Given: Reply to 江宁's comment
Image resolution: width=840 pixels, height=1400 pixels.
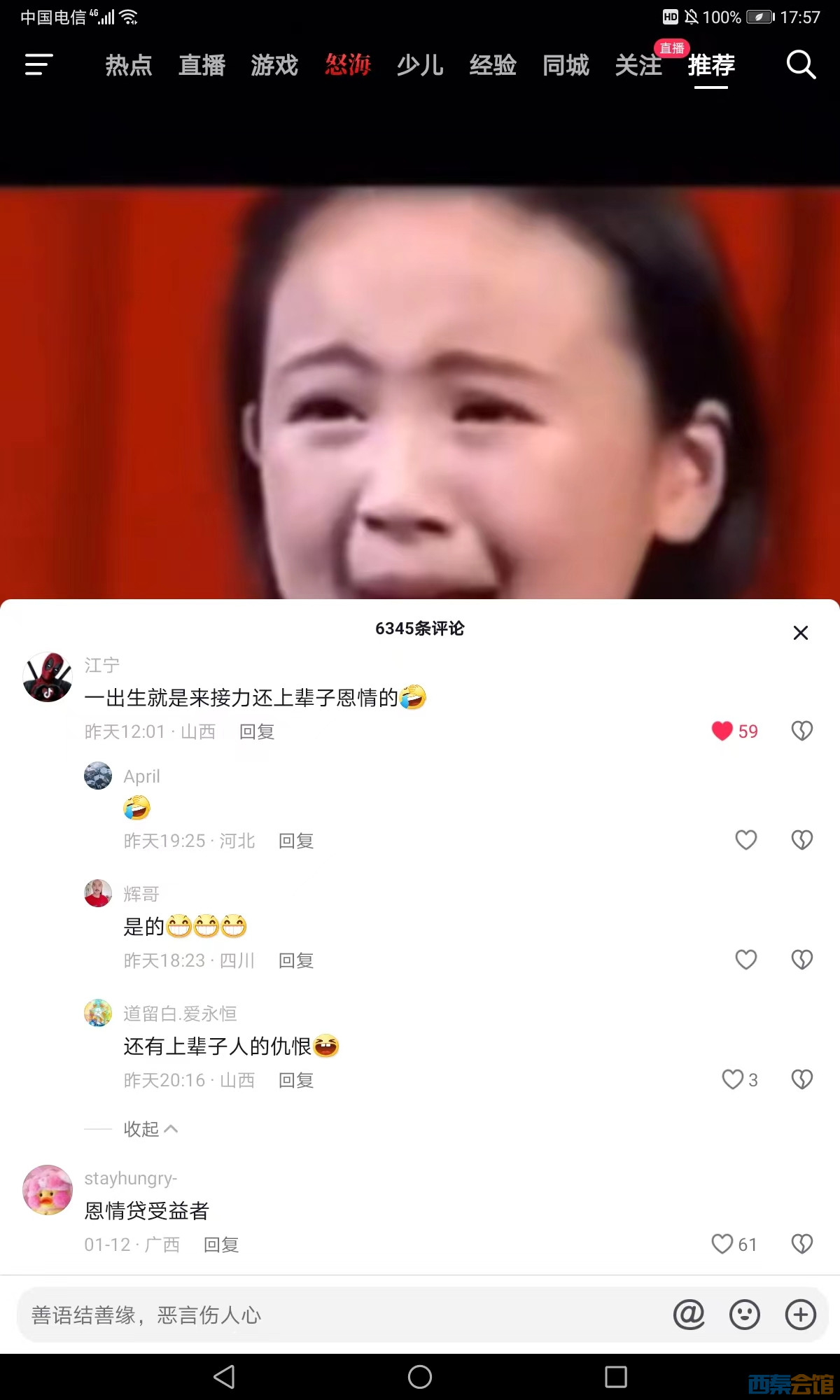Looking at the screenshot, I should (x=257, y=731).
